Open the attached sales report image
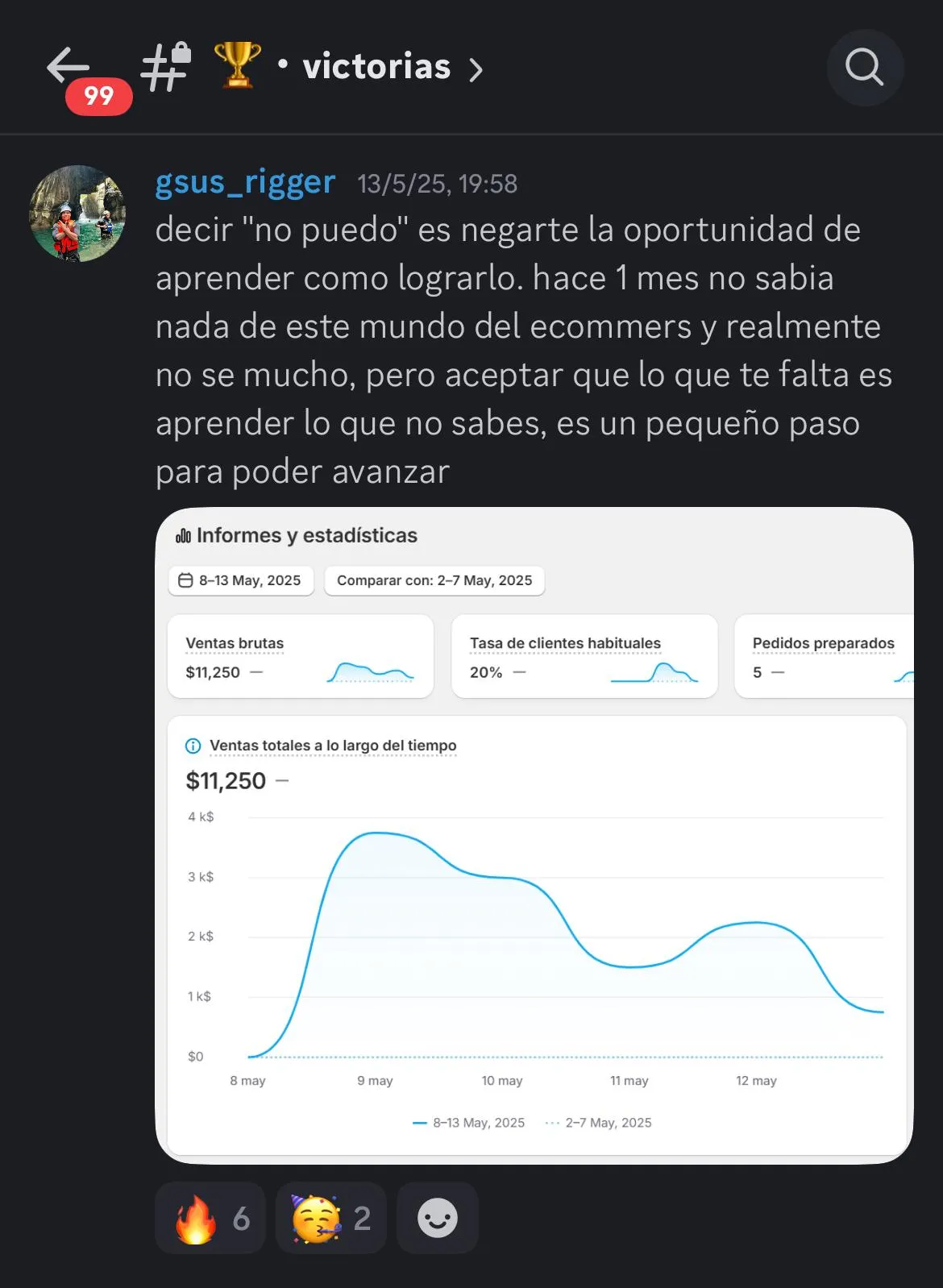The image size is (943, 1288). coord(534,835)
